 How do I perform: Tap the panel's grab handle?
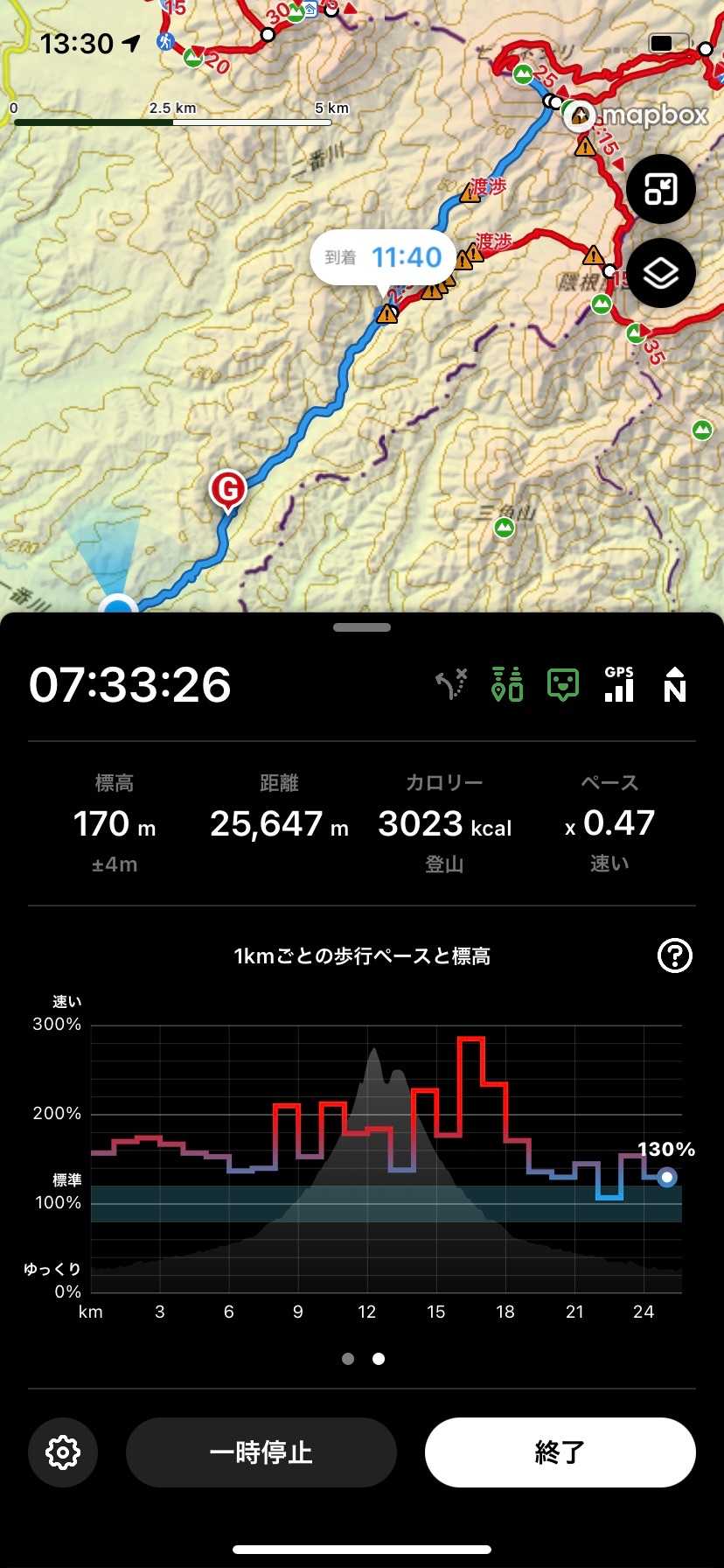[x=362, y=627]
